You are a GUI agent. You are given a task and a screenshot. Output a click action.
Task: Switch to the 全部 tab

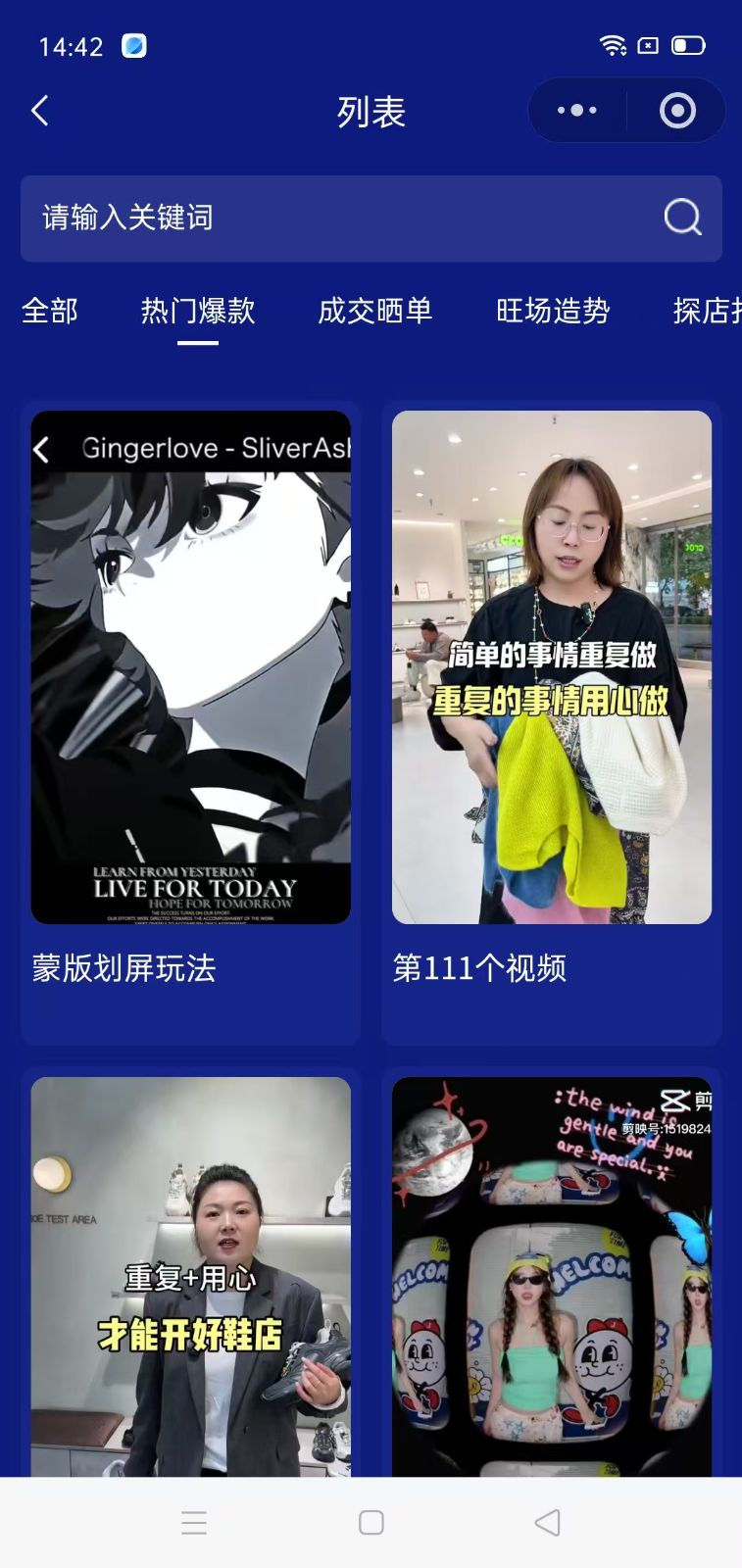[x=50, y=311]
